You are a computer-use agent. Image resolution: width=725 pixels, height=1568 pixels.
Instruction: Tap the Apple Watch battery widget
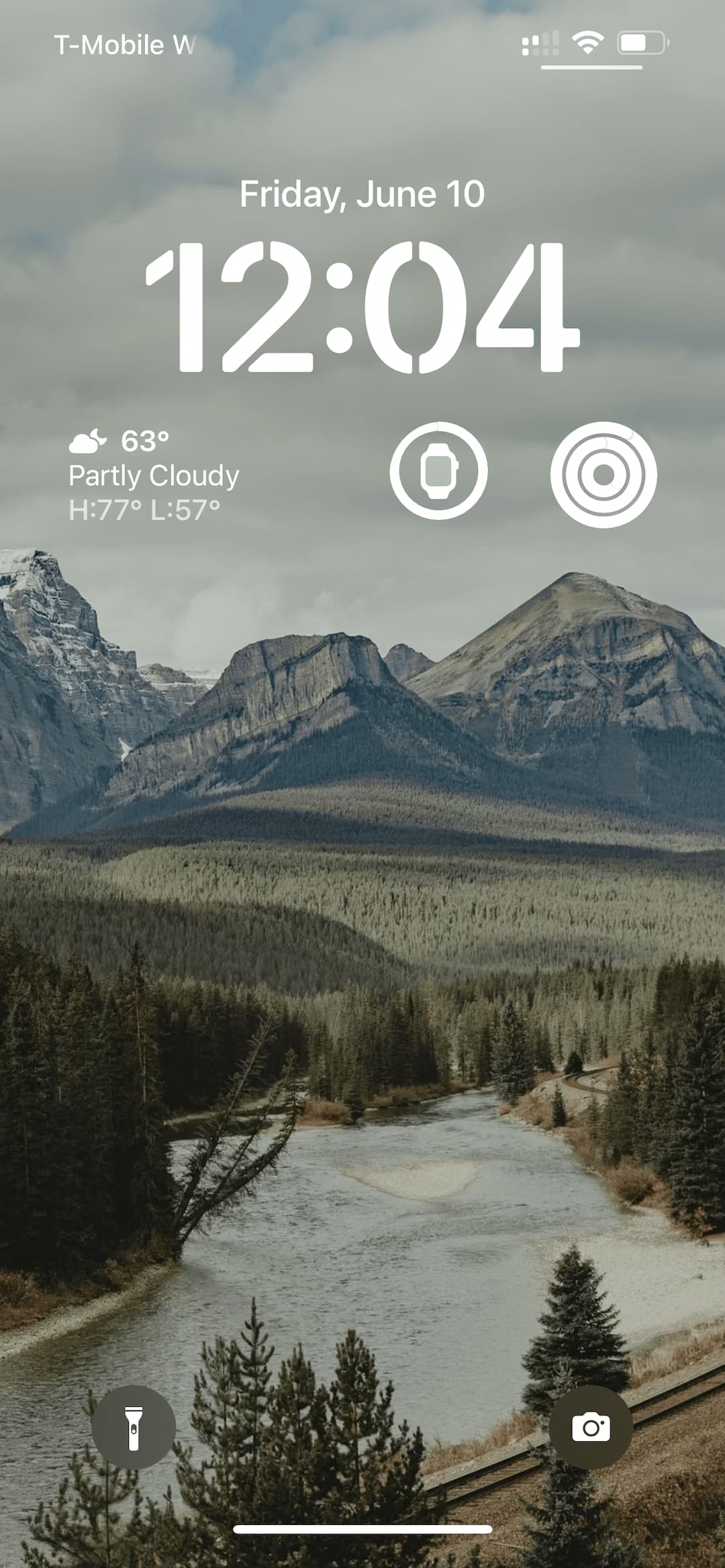tap(438, 470)
